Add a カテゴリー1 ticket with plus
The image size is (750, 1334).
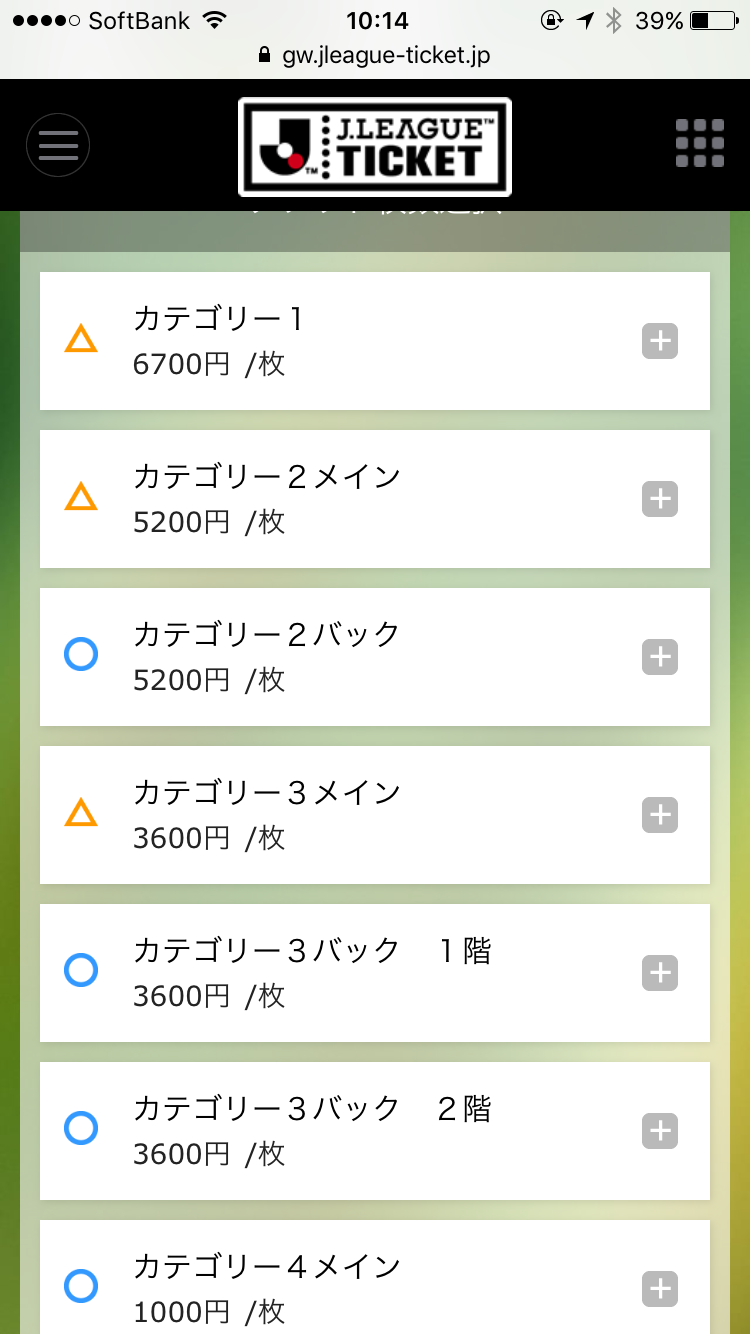click(660, 341)
